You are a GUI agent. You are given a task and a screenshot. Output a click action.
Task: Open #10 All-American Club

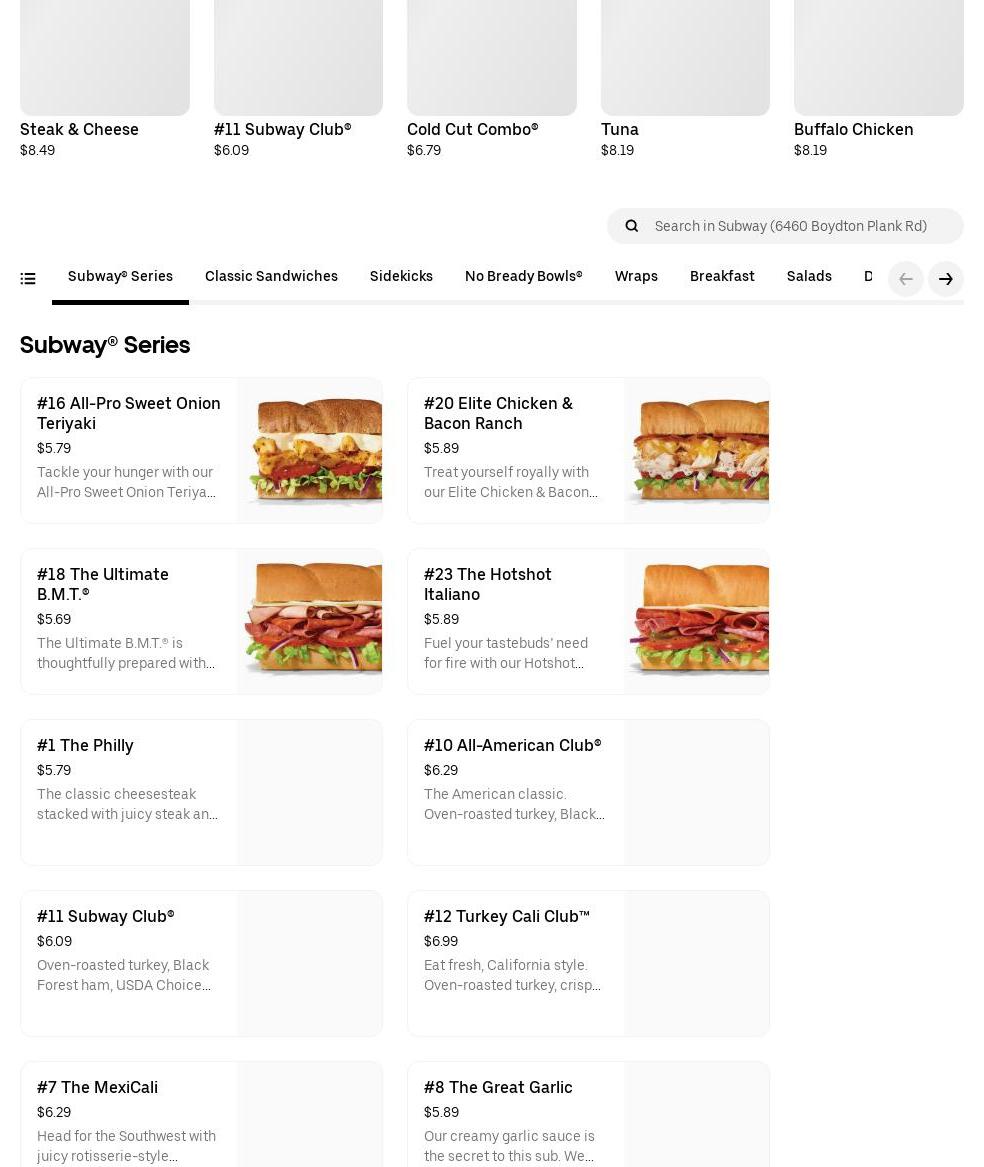[x=588, y=792]
